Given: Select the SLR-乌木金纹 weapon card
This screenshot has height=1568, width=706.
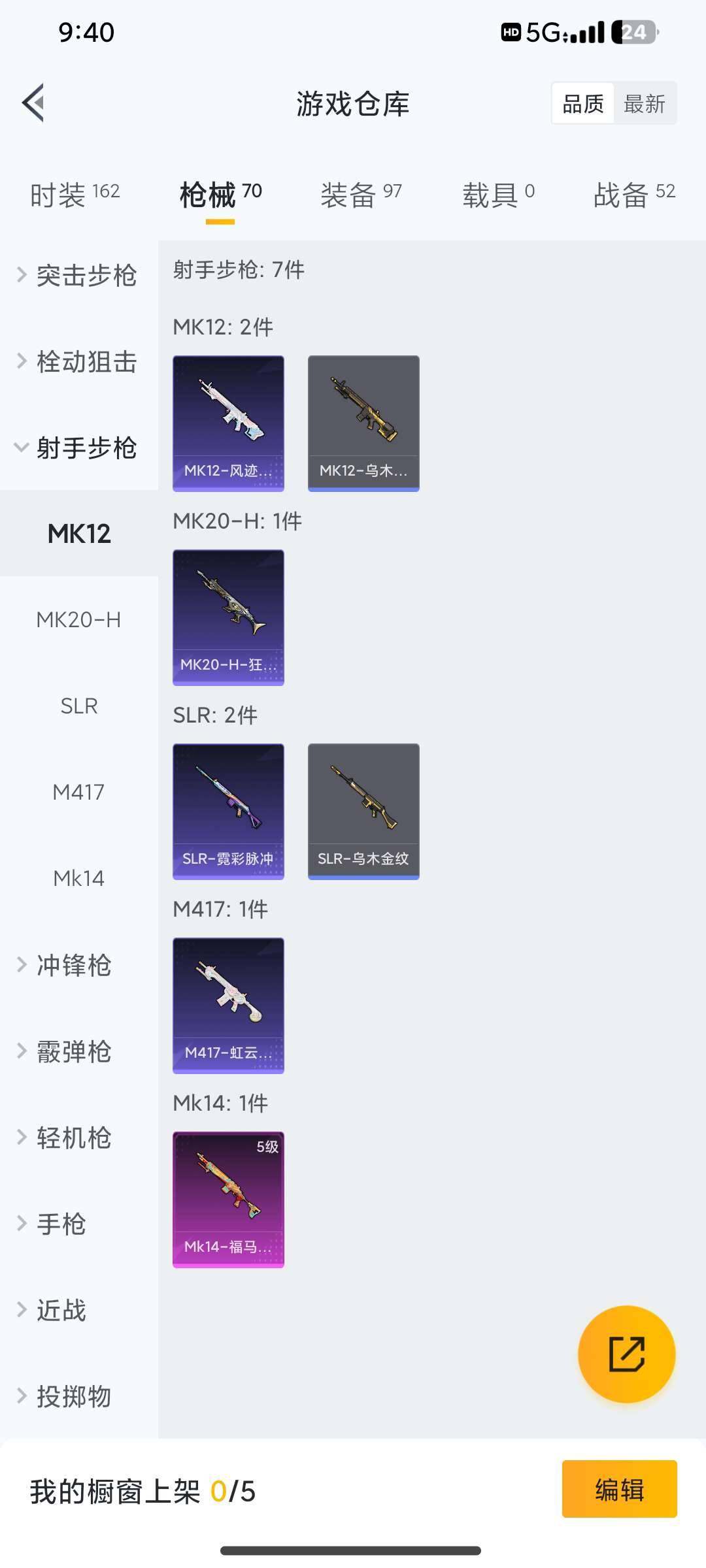Looking at the screenshot, I should tap(363, 810).
